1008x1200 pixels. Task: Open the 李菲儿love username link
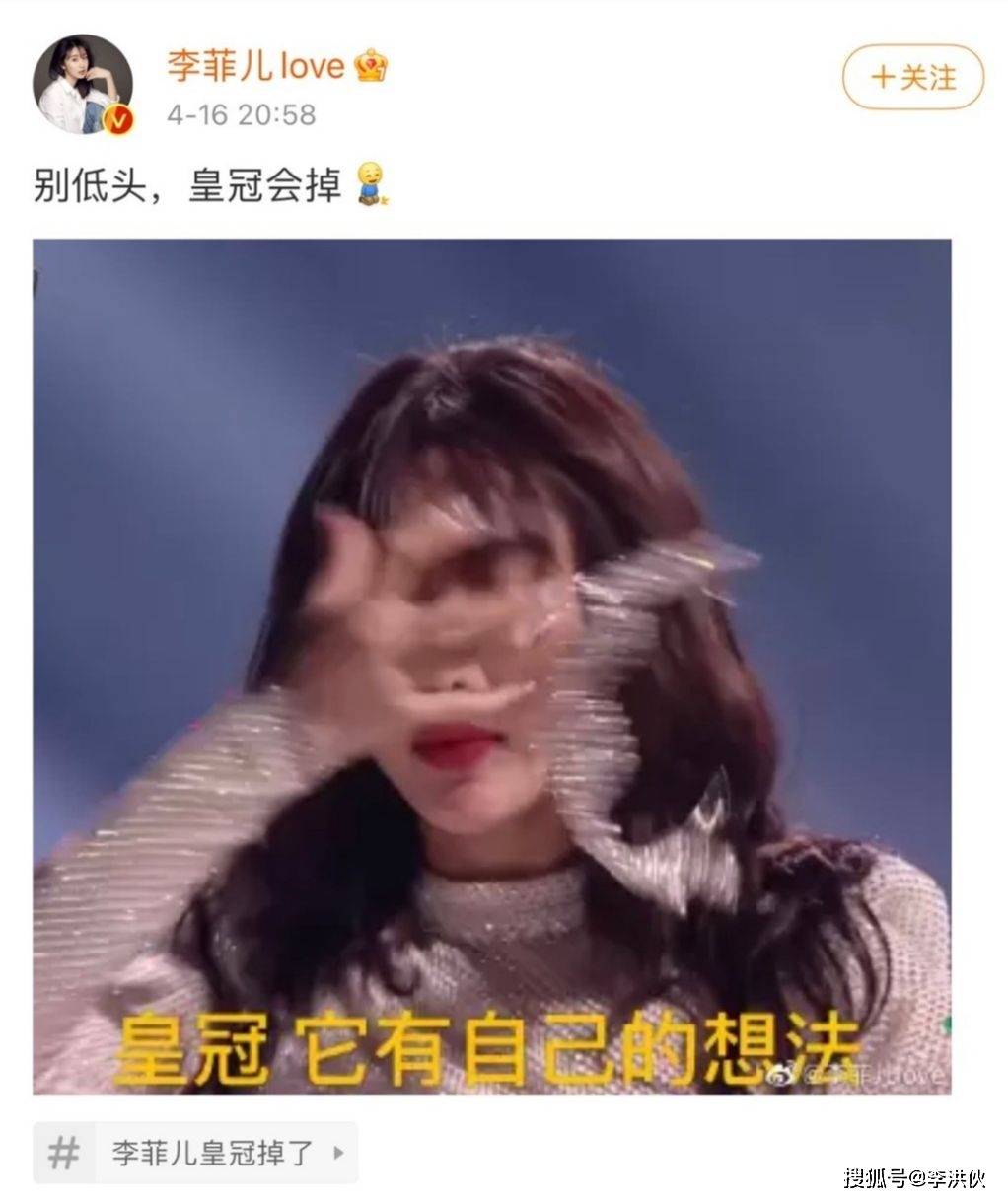(x=255, y=65)
